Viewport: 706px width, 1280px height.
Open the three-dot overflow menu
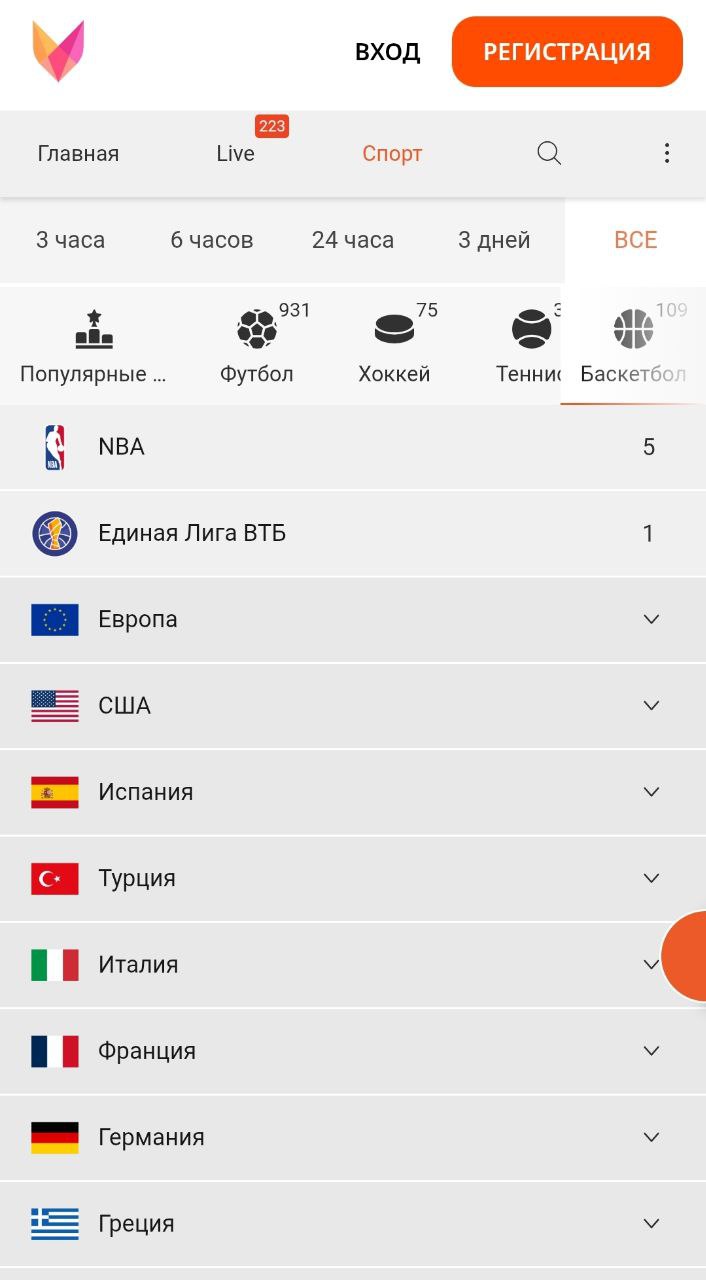(666, 153)
